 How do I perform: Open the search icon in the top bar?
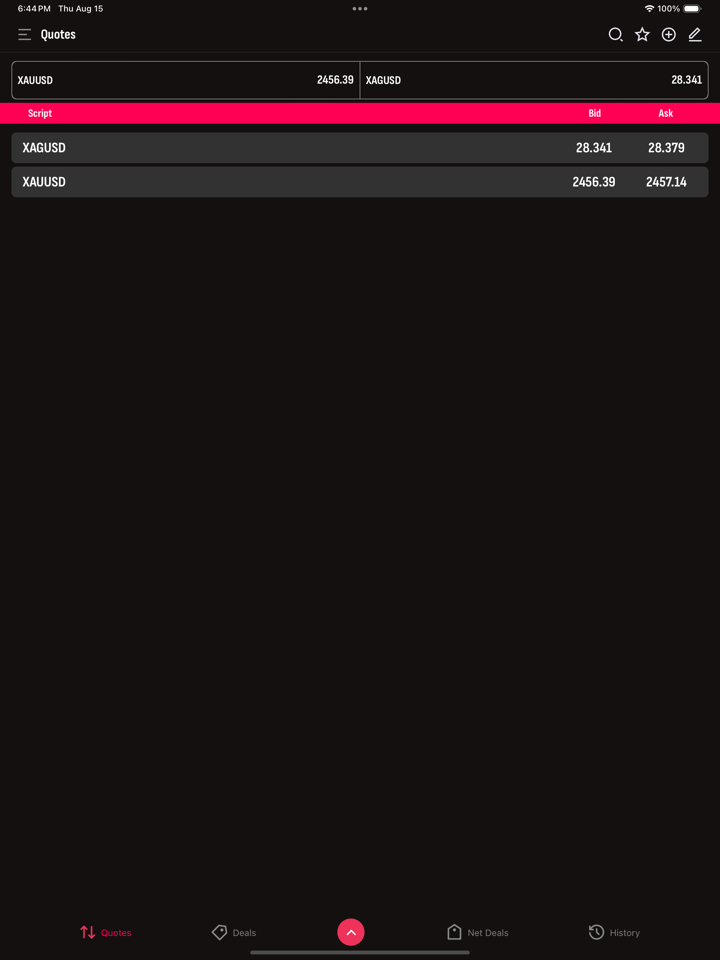[x=616, y=34]
